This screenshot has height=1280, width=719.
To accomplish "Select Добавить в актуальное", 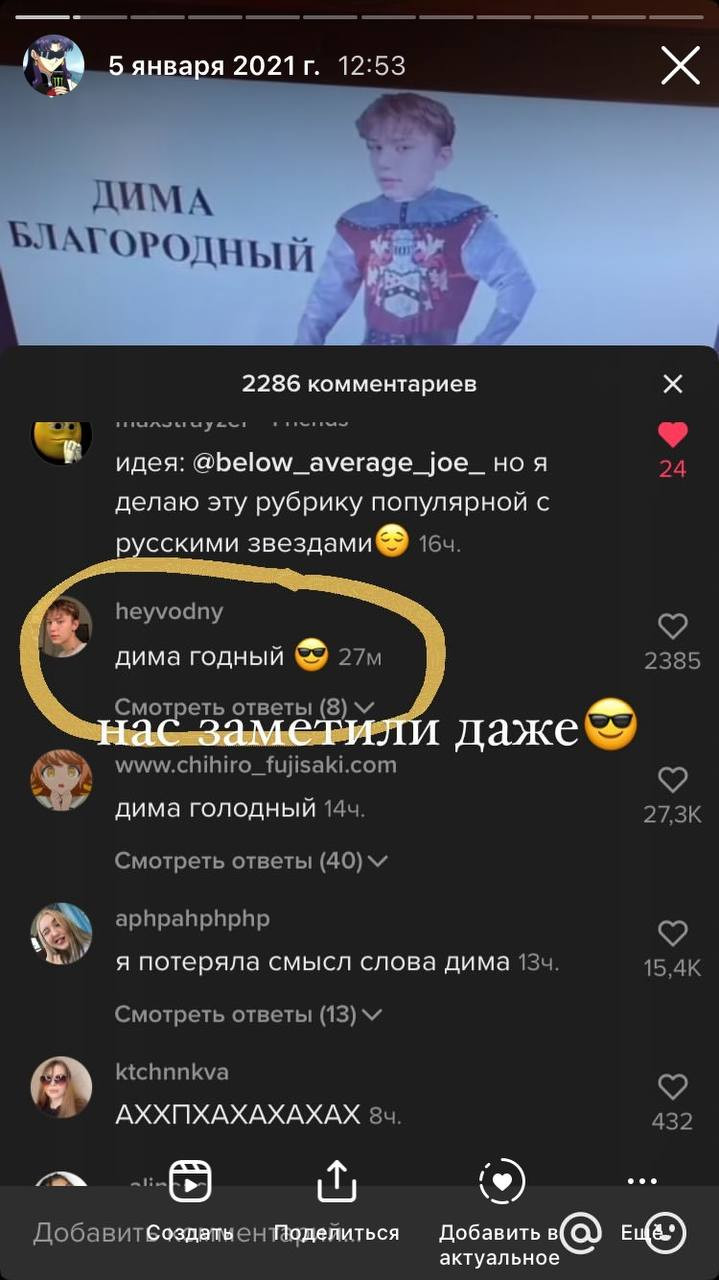I will point(500,1200).
